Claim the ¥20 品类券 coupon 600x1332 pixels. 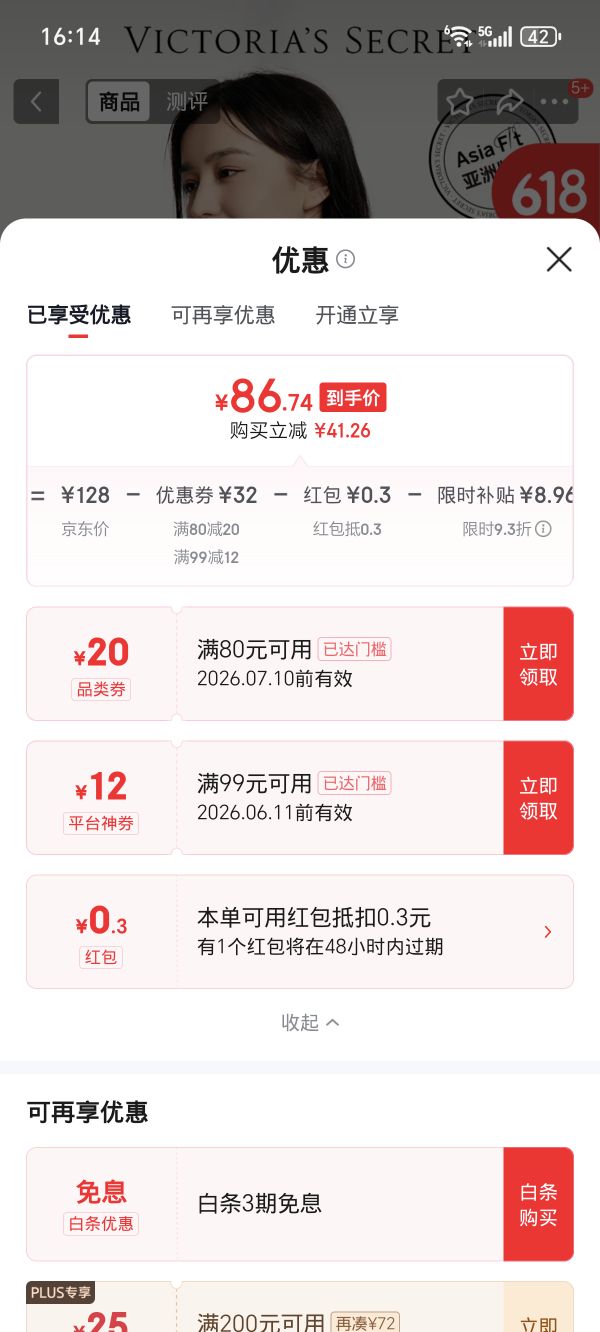tap(538, 664)
